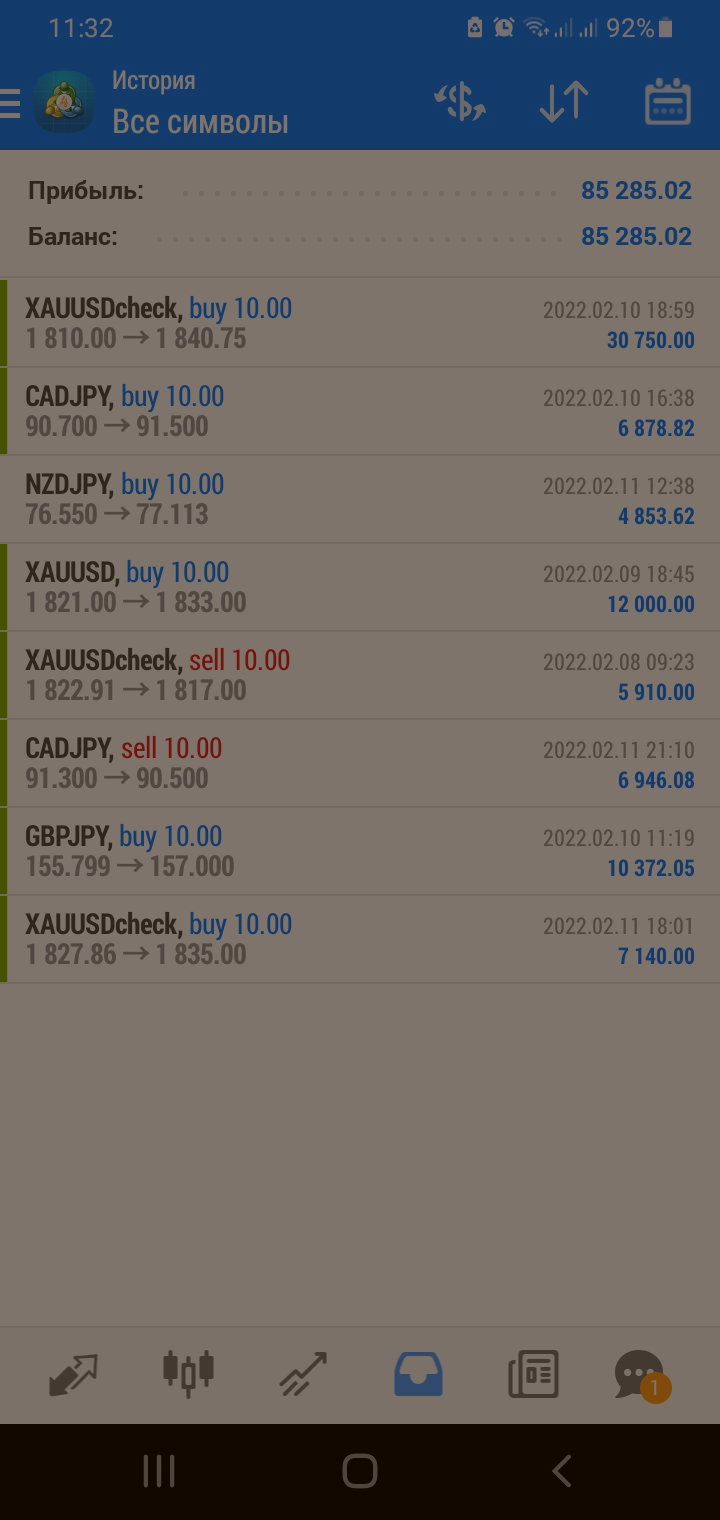The image size is (720, 1520).
Task: Open the CADJPY buy 10.00 deal
Action: [360, 412]
